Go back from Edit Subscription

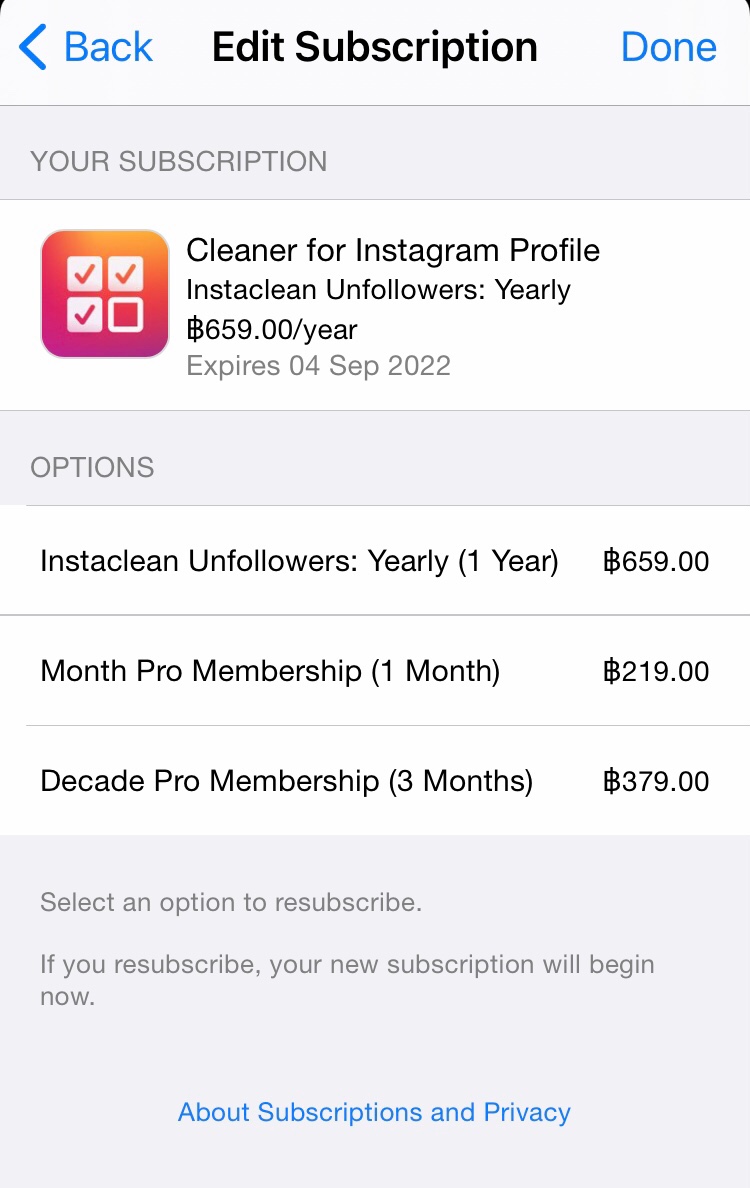pyautogui.click(x=85, y=47)
